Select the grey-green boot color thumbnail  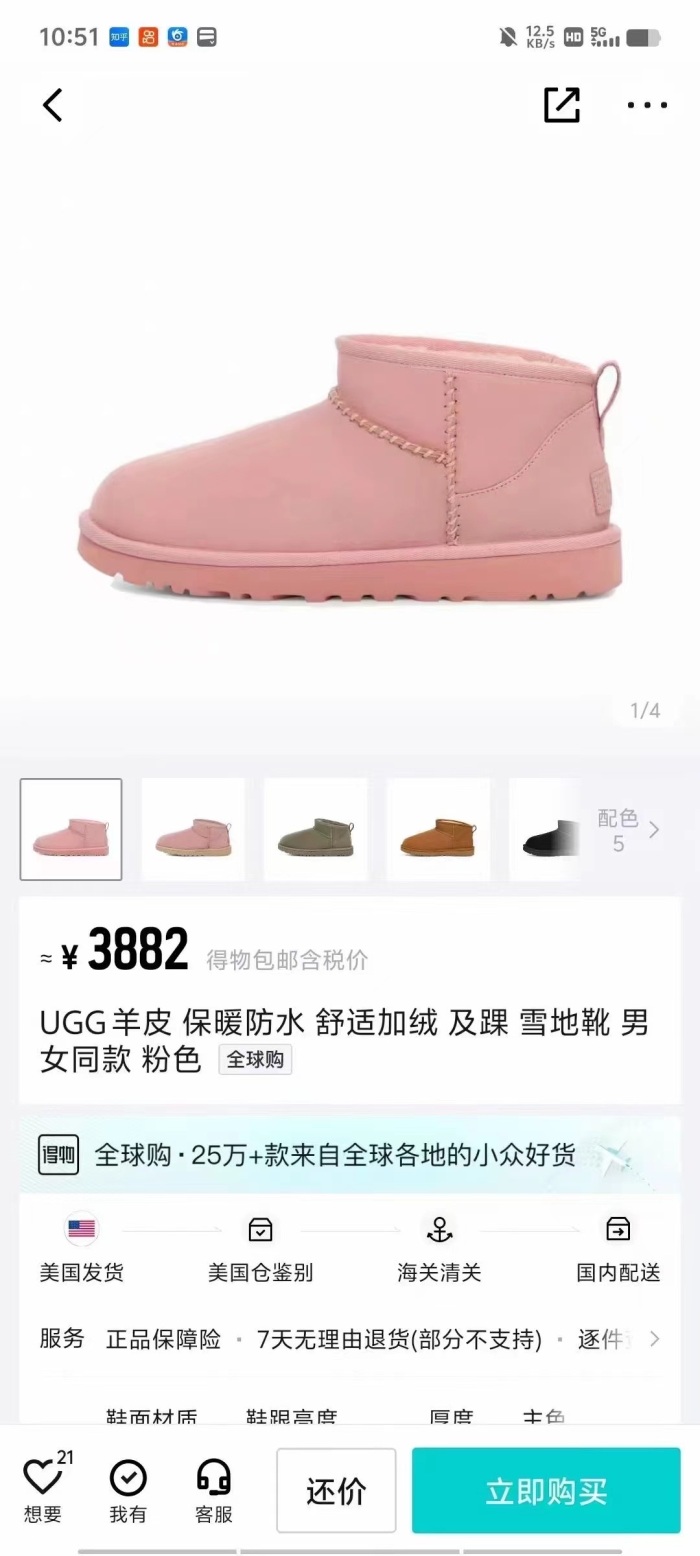[x=315, y=829]
